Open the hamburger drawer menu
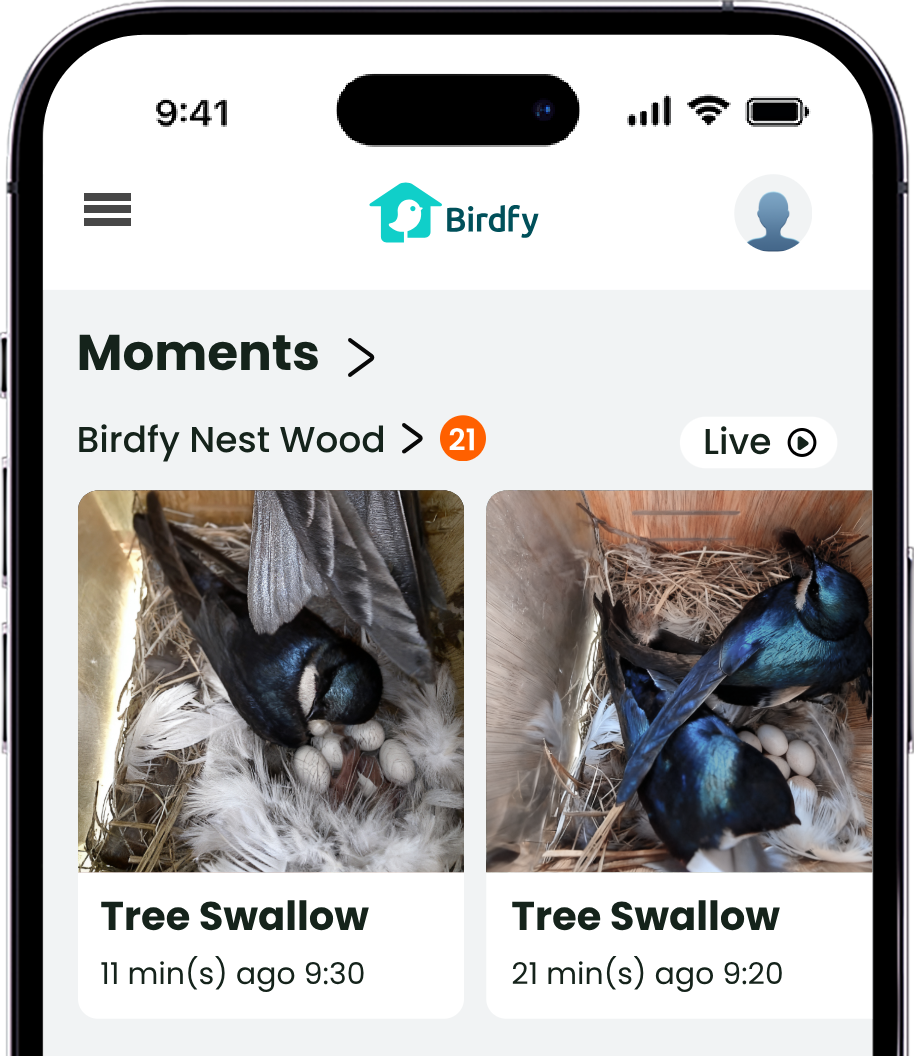This screenshot has height=1056, width=914. (107, 211)
